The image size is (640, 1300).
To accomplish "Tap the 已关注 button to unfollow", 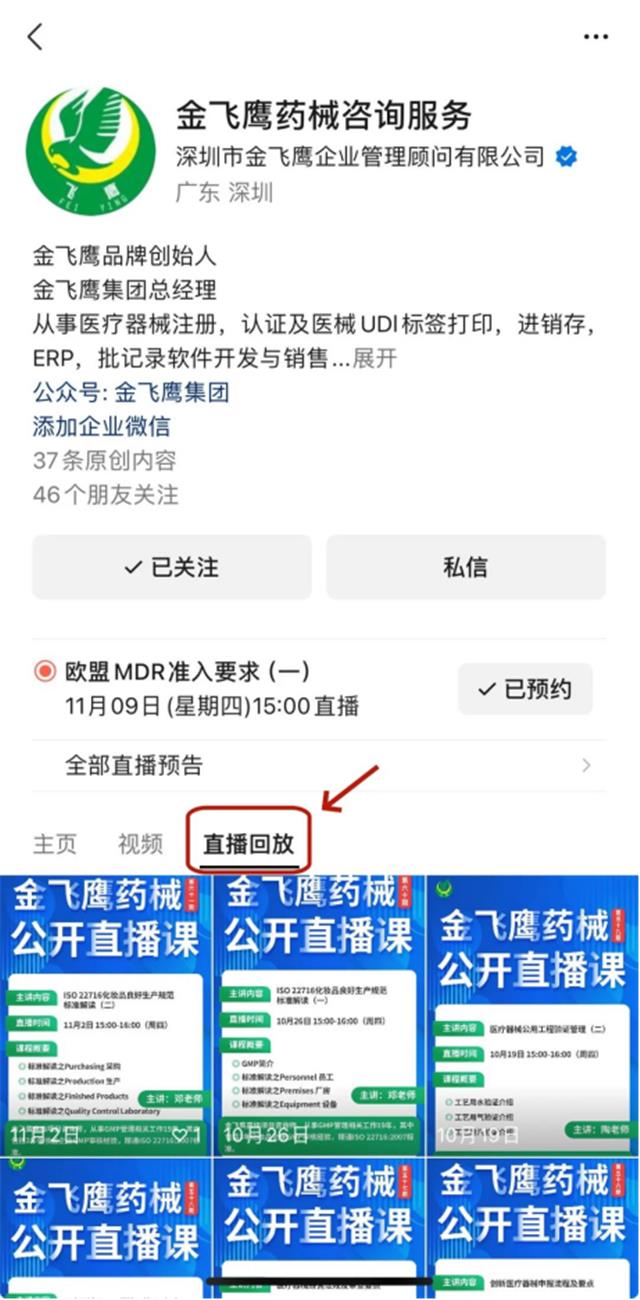I will [x=171, y=567].
